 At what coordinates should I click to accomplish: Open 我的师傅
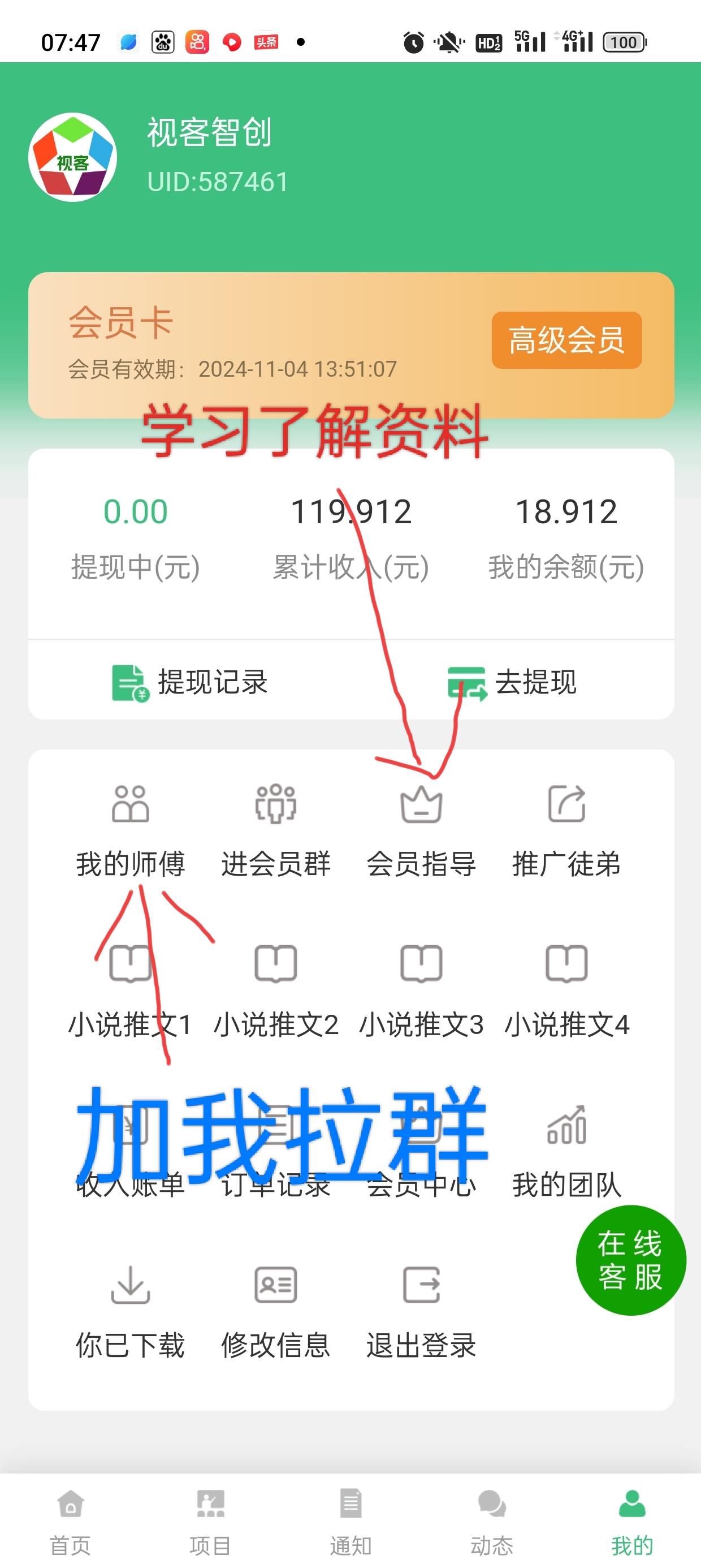[x=130, y=830]
